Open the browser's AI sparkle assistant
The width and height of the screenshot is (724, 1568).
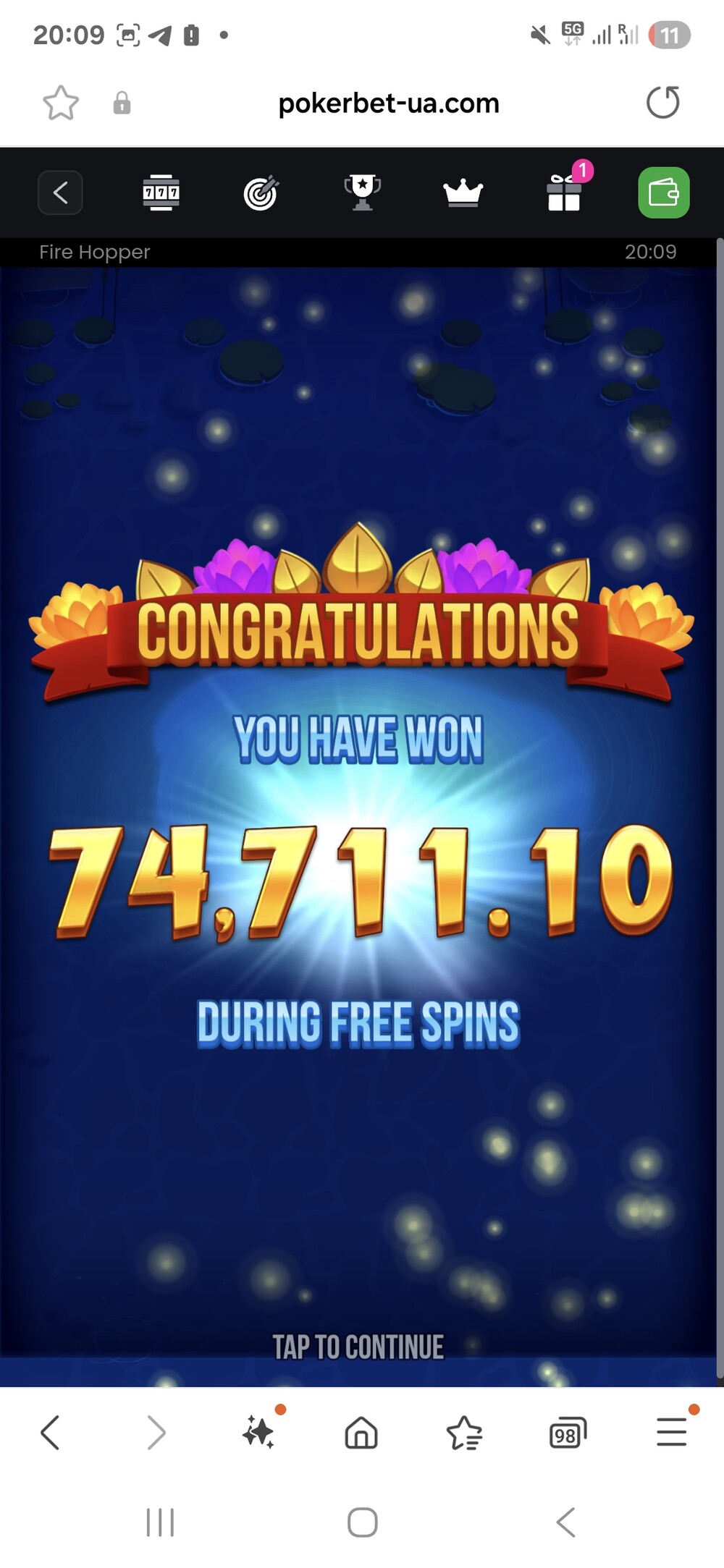pyautogui.click(x=258, y=1432)
